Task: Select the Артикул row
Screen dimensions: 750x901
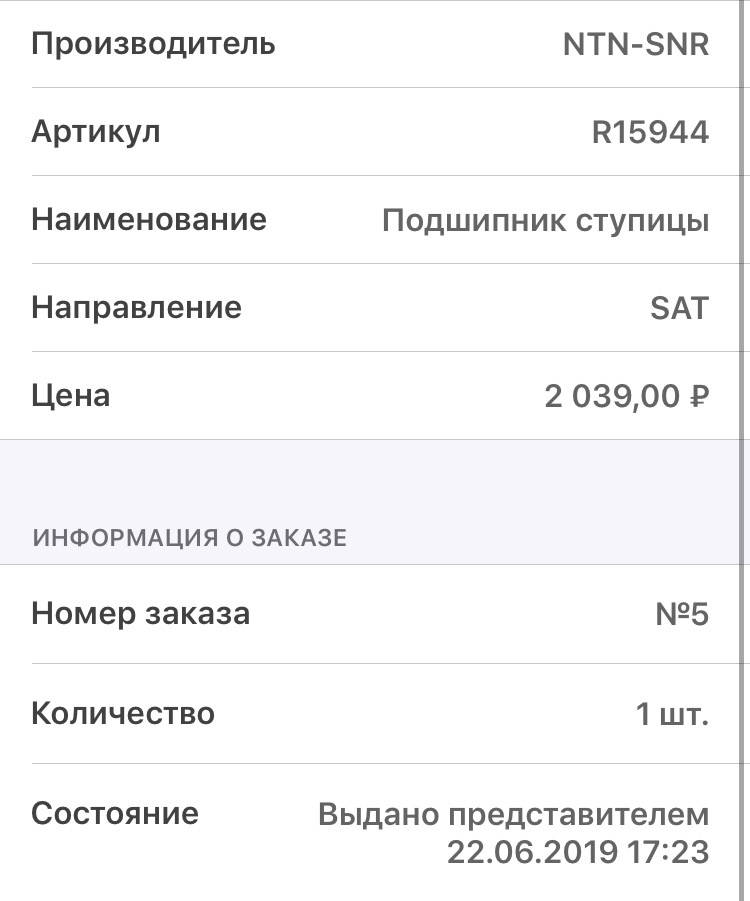Action: pyautogui.click(x=375, y=131)
